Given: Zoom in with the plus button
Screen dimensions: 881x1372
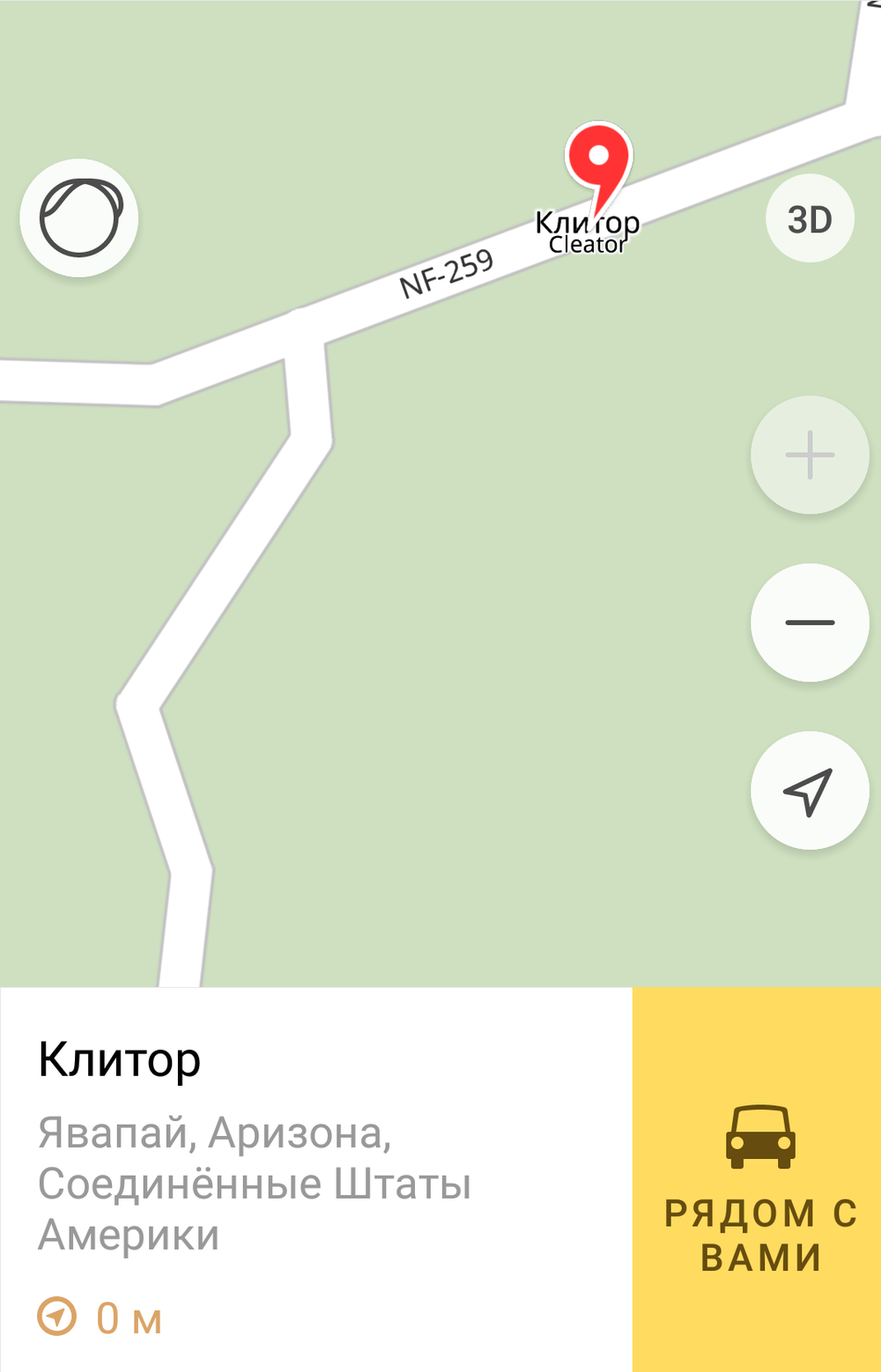Looking at the screenshot, I should (810, 455).
